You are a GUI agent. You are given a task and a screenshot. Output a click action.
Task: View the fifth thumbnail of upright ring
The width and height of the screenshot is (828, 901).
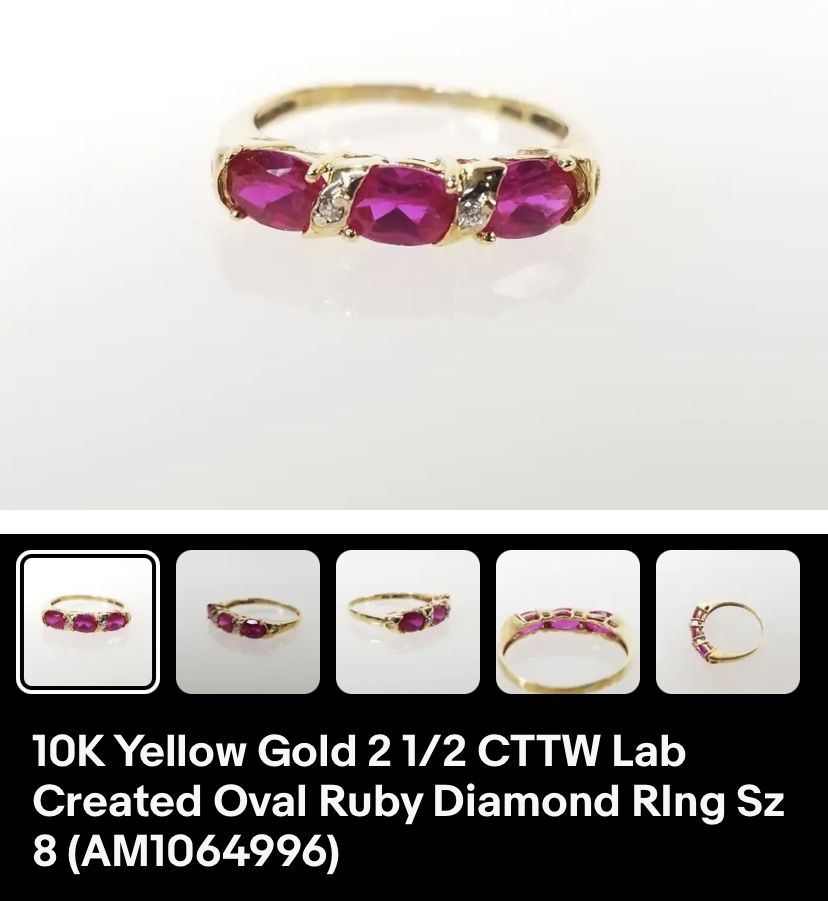coord(728,622)
